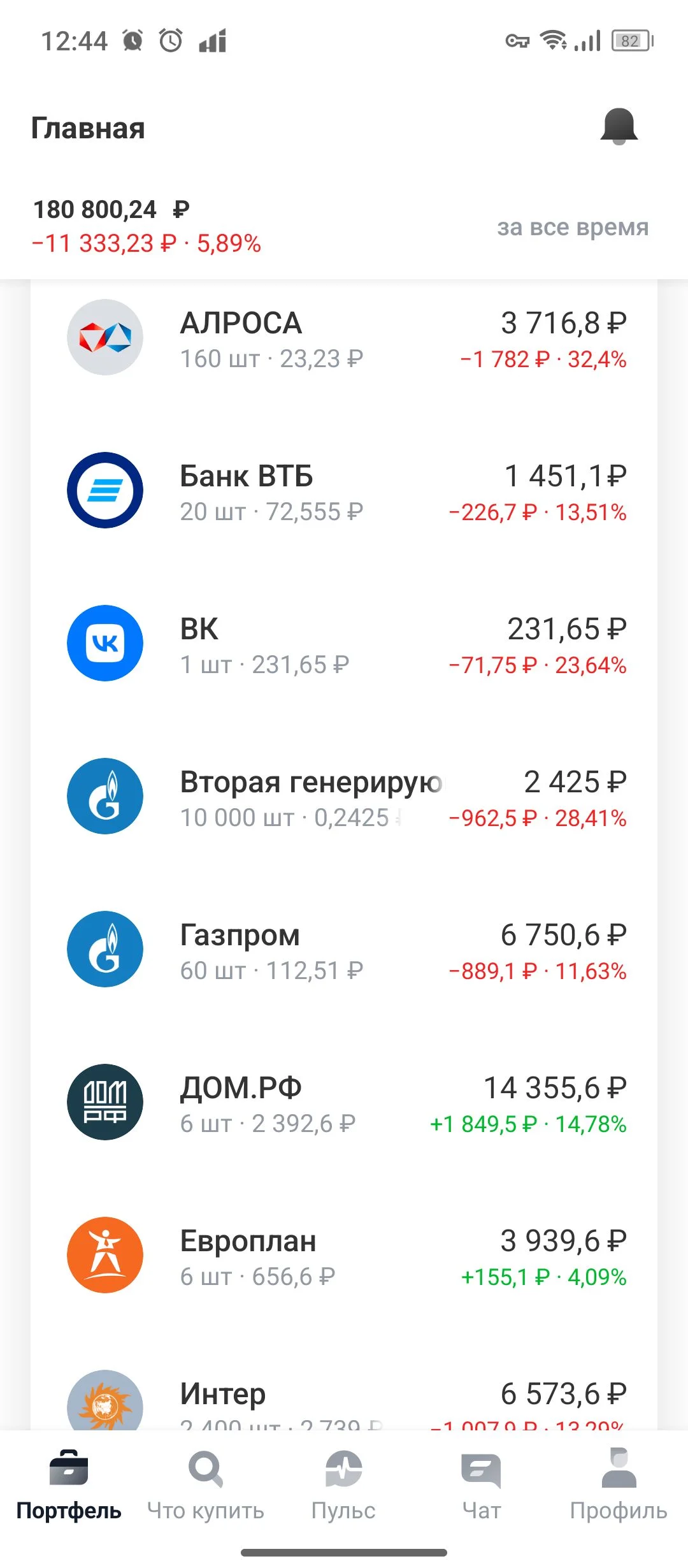The image size is (688, 1568).
Task: Switch to the Профиль tab
Action: click(x=619, y=1485)
